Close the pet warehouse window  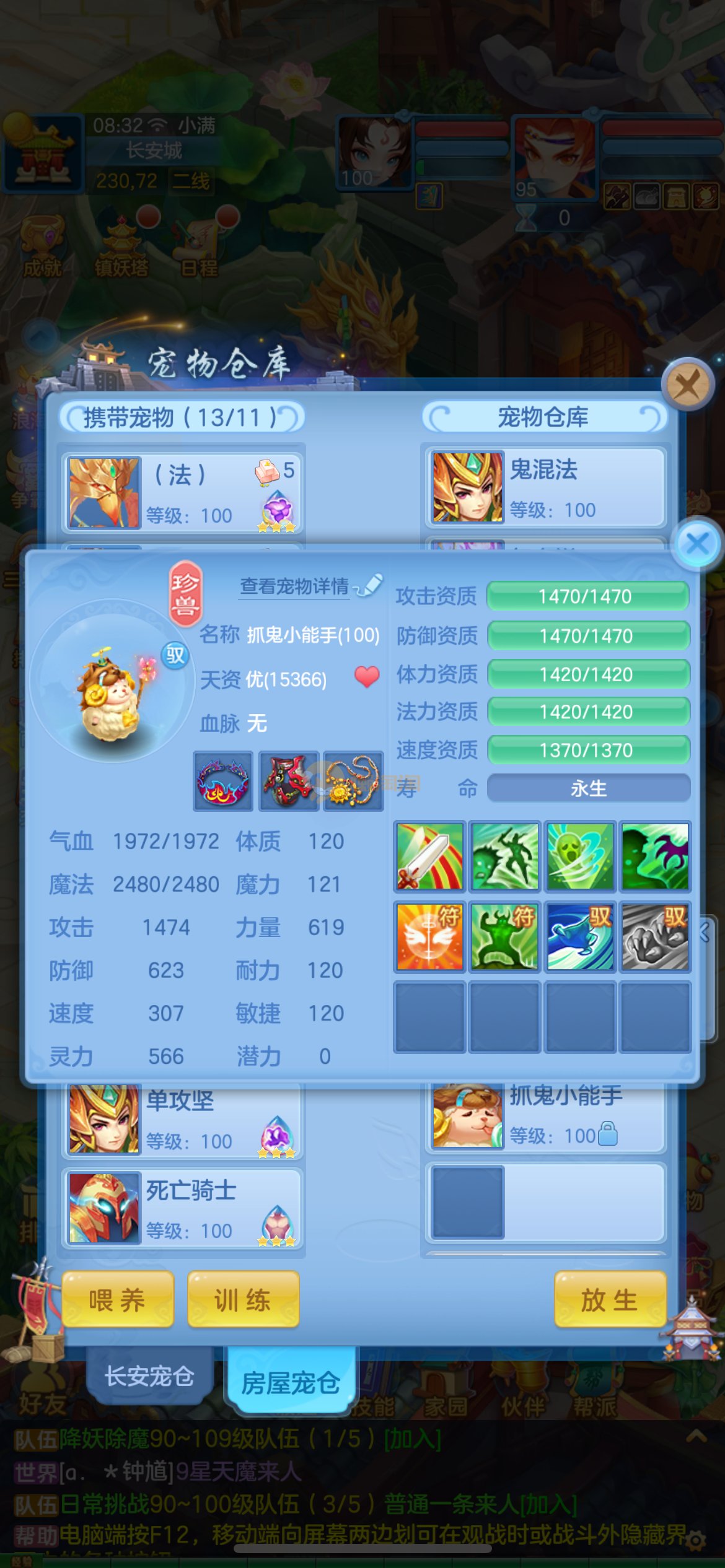click(x=687, y=386)
